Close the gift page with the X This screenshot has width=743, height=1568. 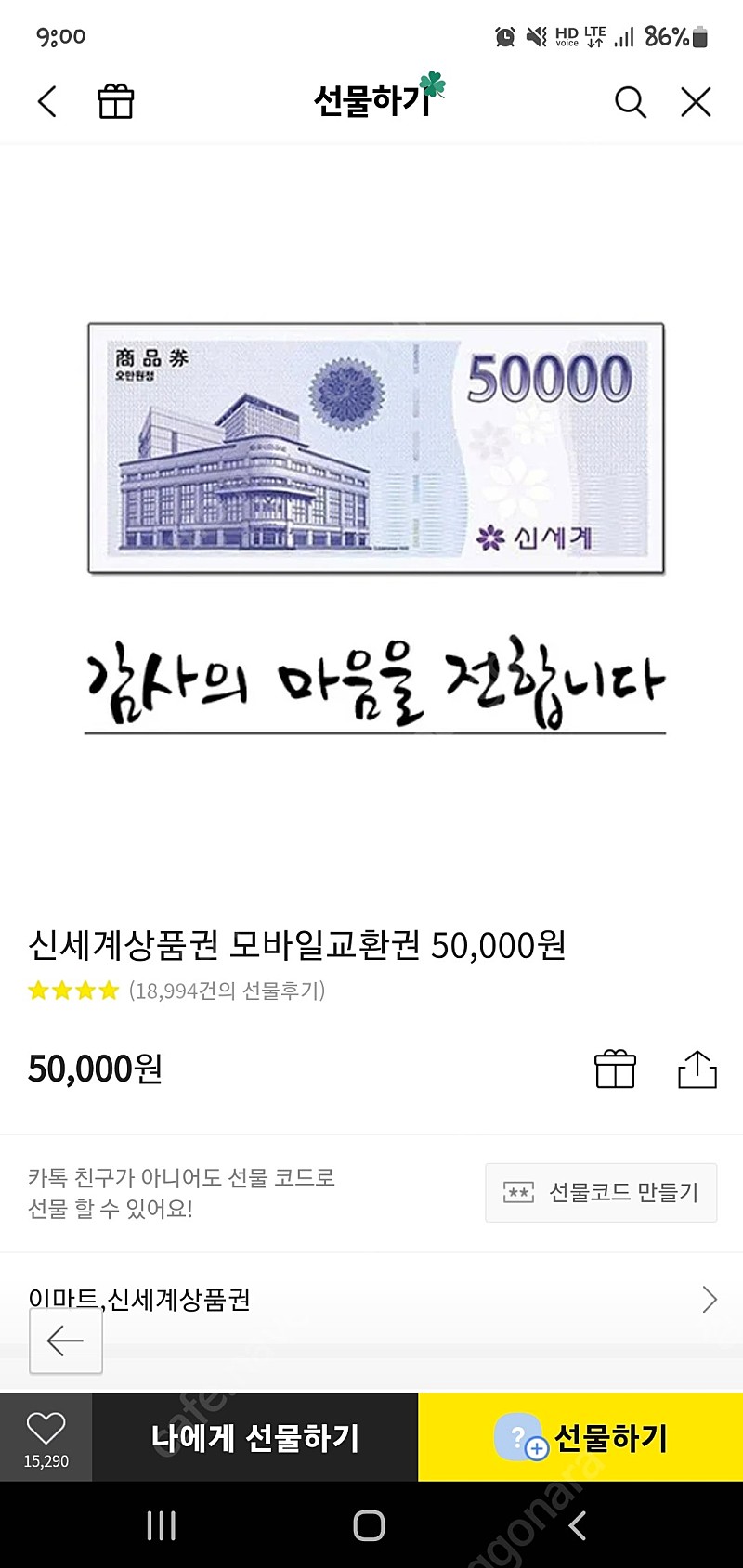click(696, 102)
